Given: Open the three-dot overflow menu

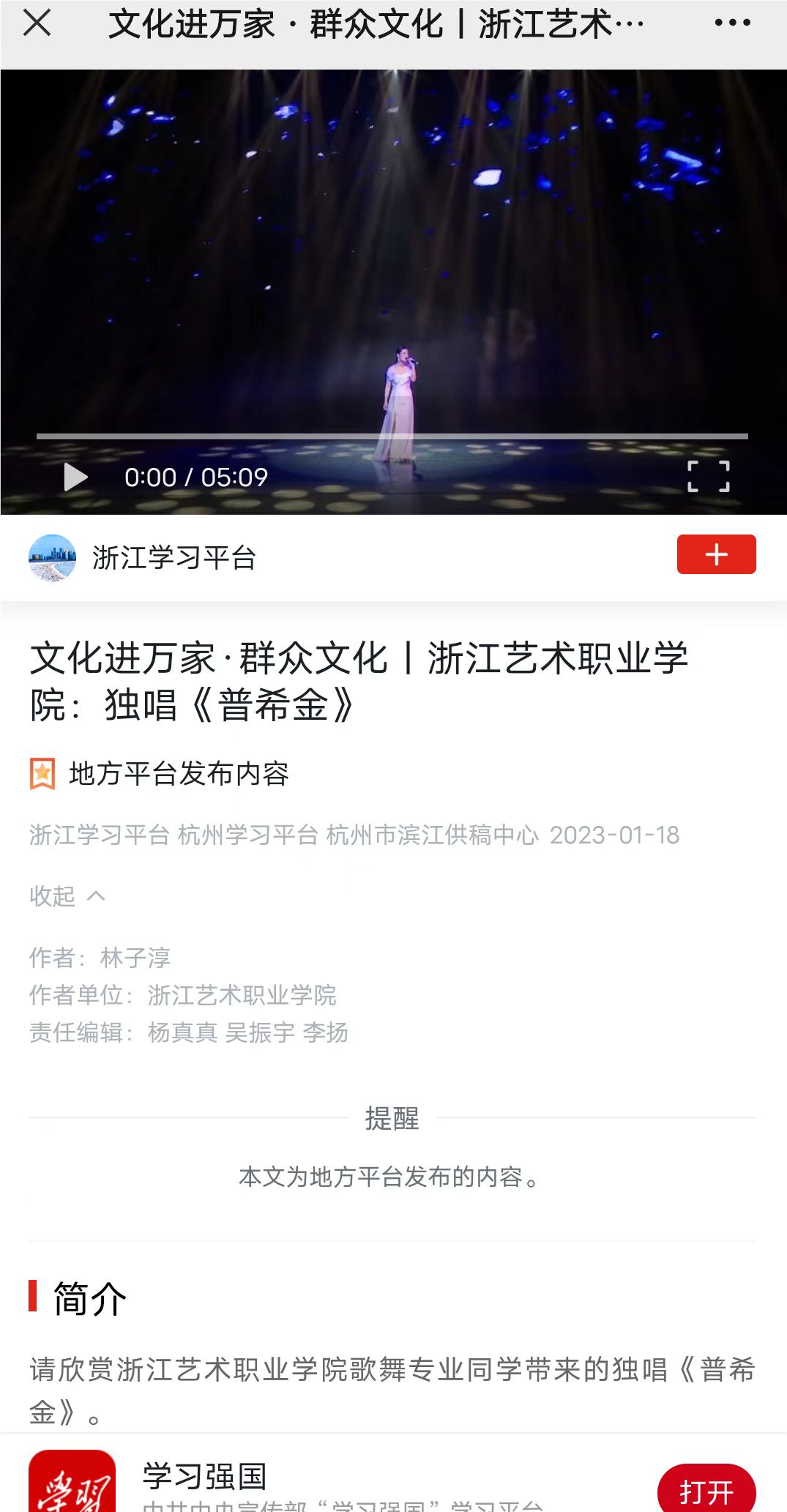Looking at the screenshot, I should 732,23.
